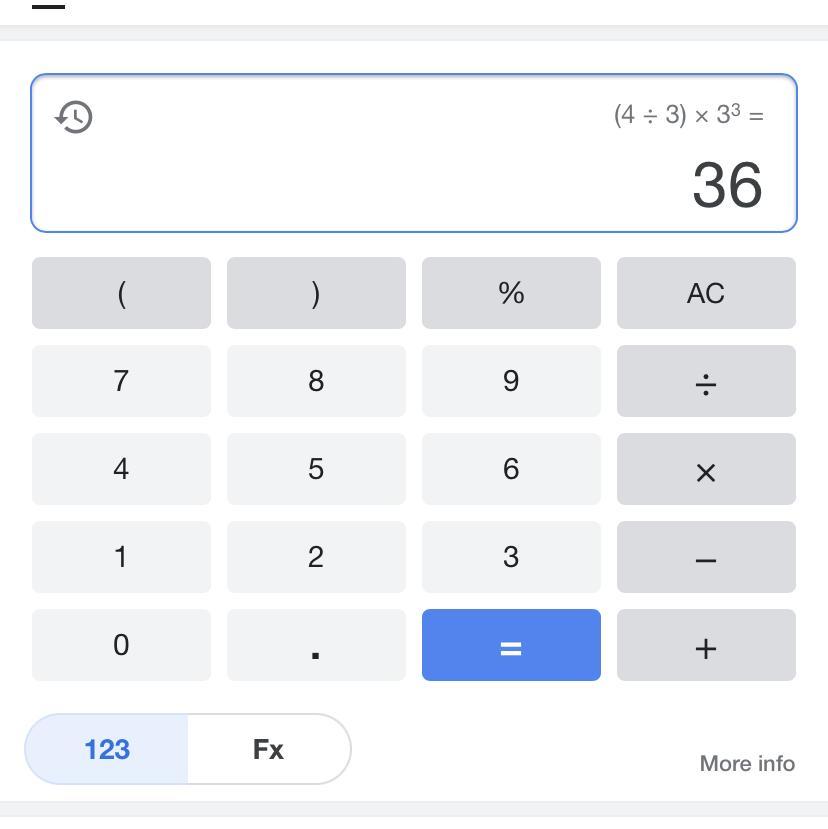
Task: Add a decimal point
Action: tap(316, 644)
